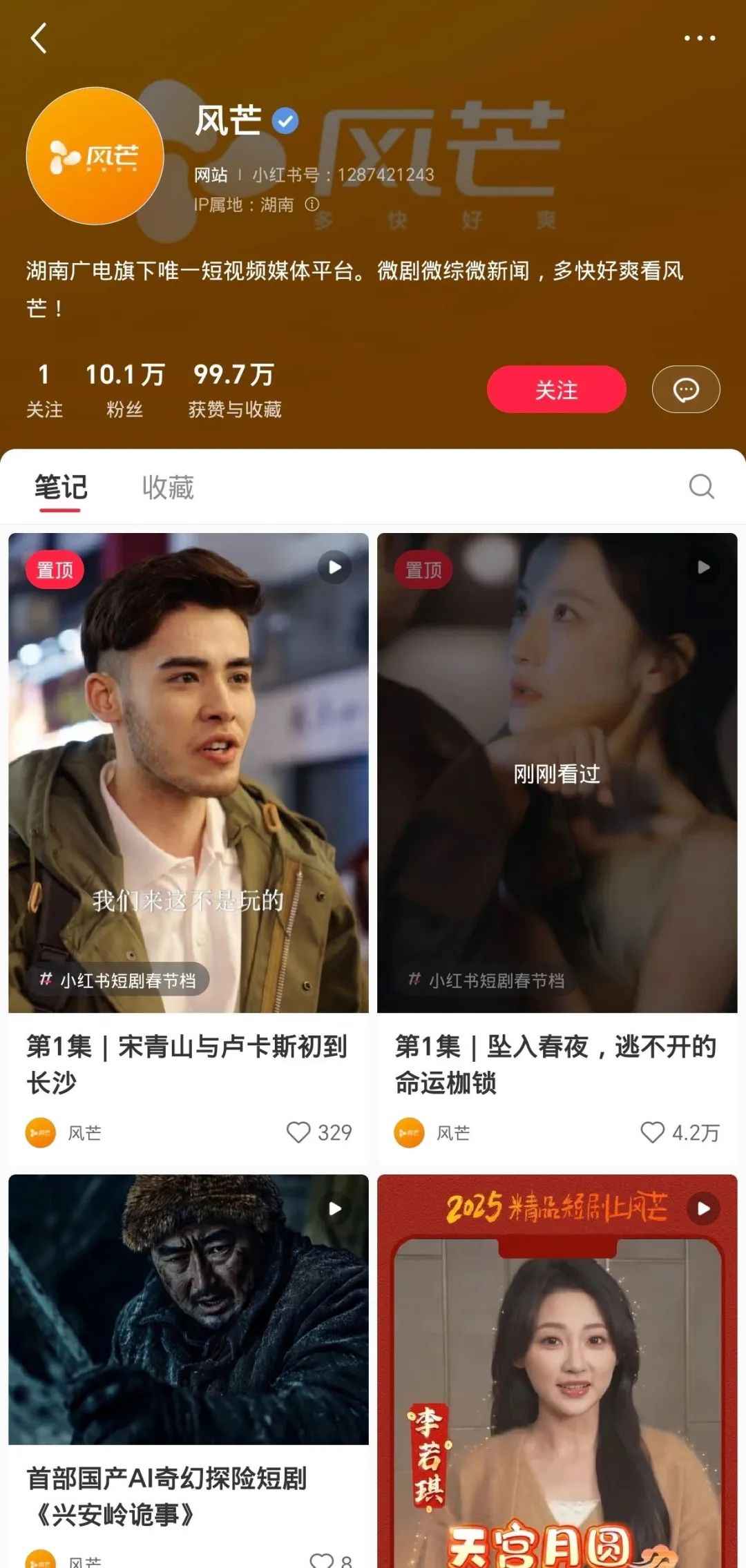Follow the 风芒 account
Image resolution: width=746 pixels, height=1568 pixels.
[556, 389]
